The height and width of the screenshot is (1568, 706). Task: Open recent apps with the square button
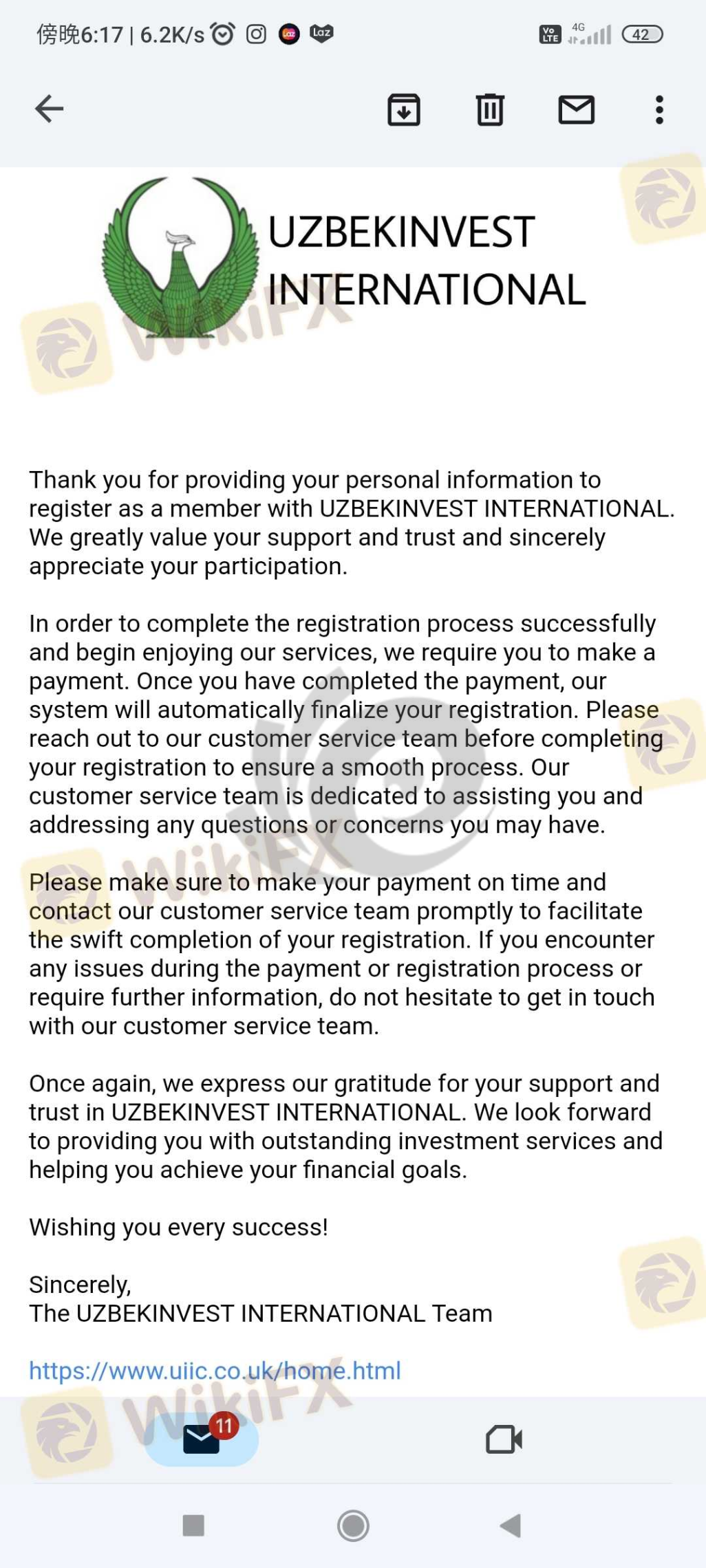click(193, 1525)
